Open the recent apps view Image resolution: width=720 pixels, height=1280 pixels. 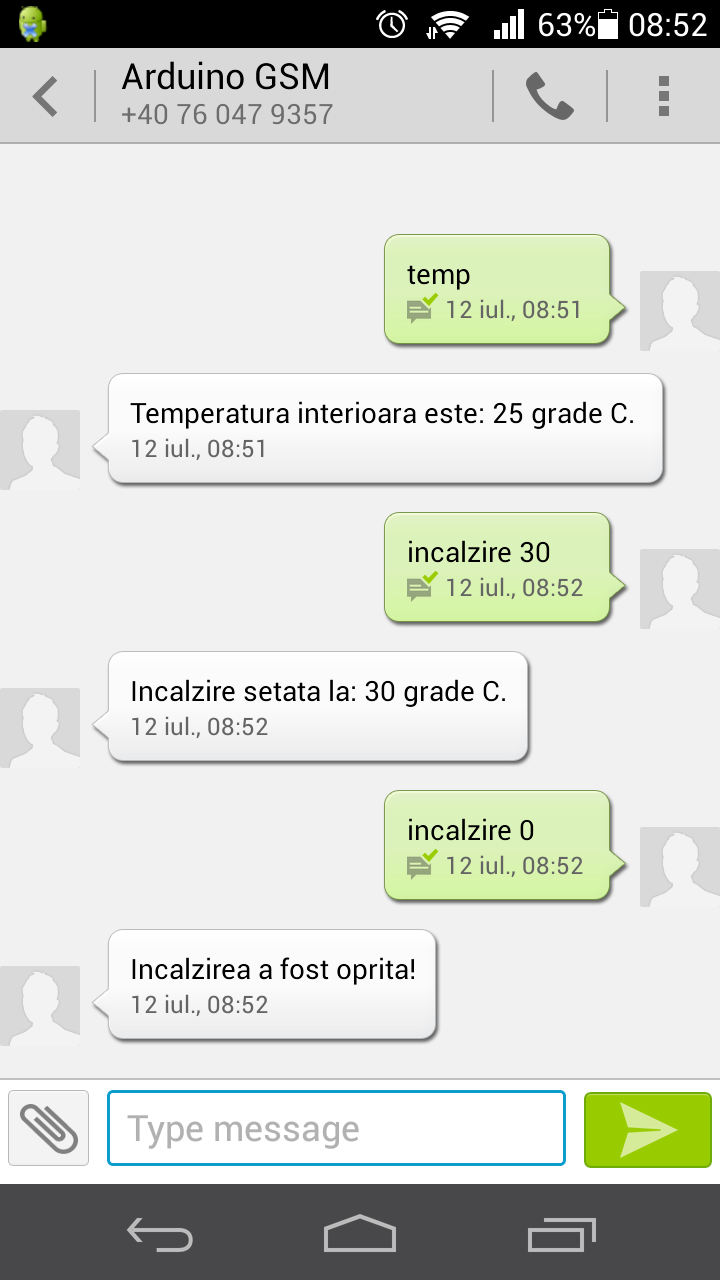pyautogui.click(x=561, y=1233)
